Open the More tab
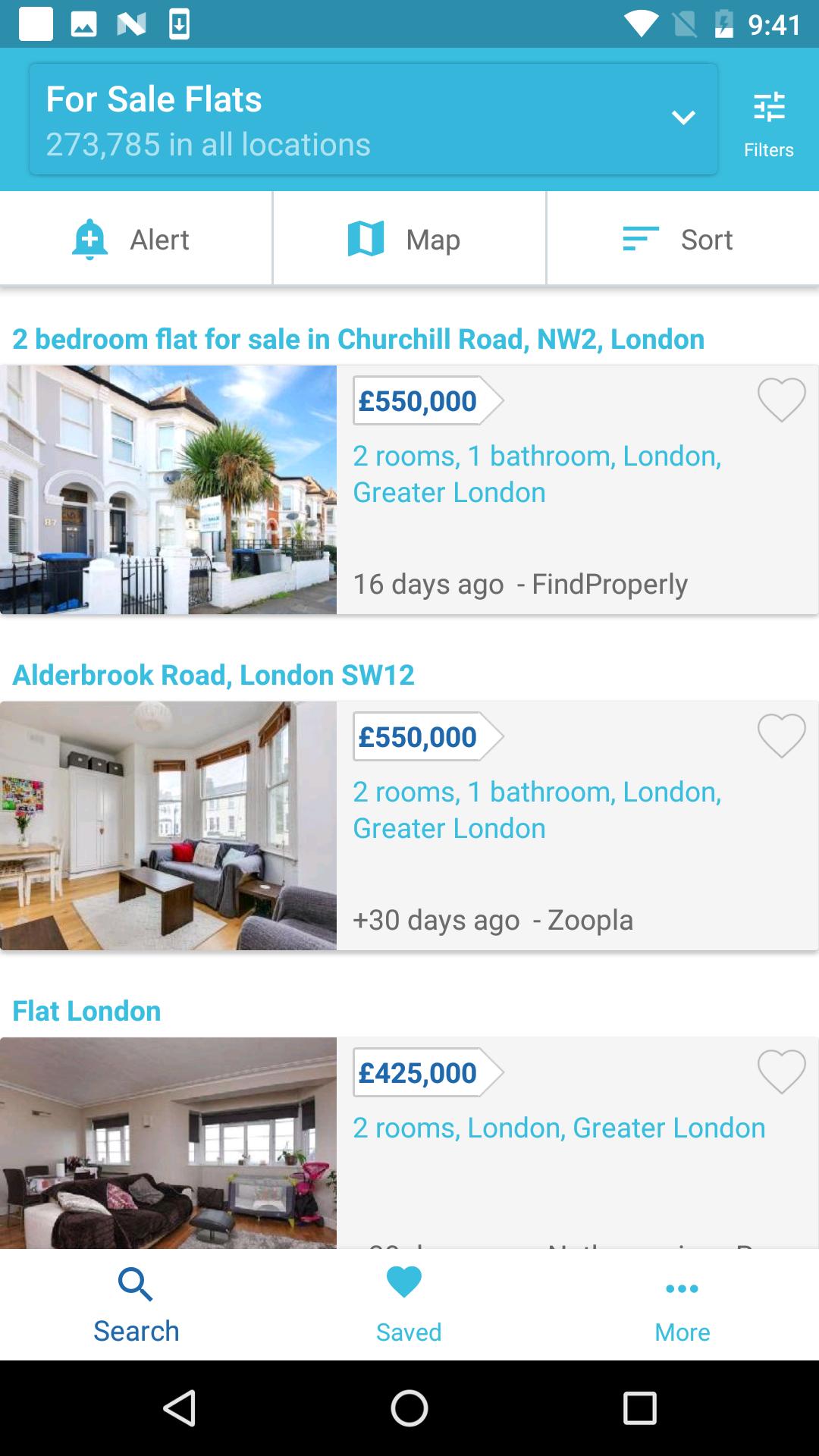 click(x=682, y=1304)
